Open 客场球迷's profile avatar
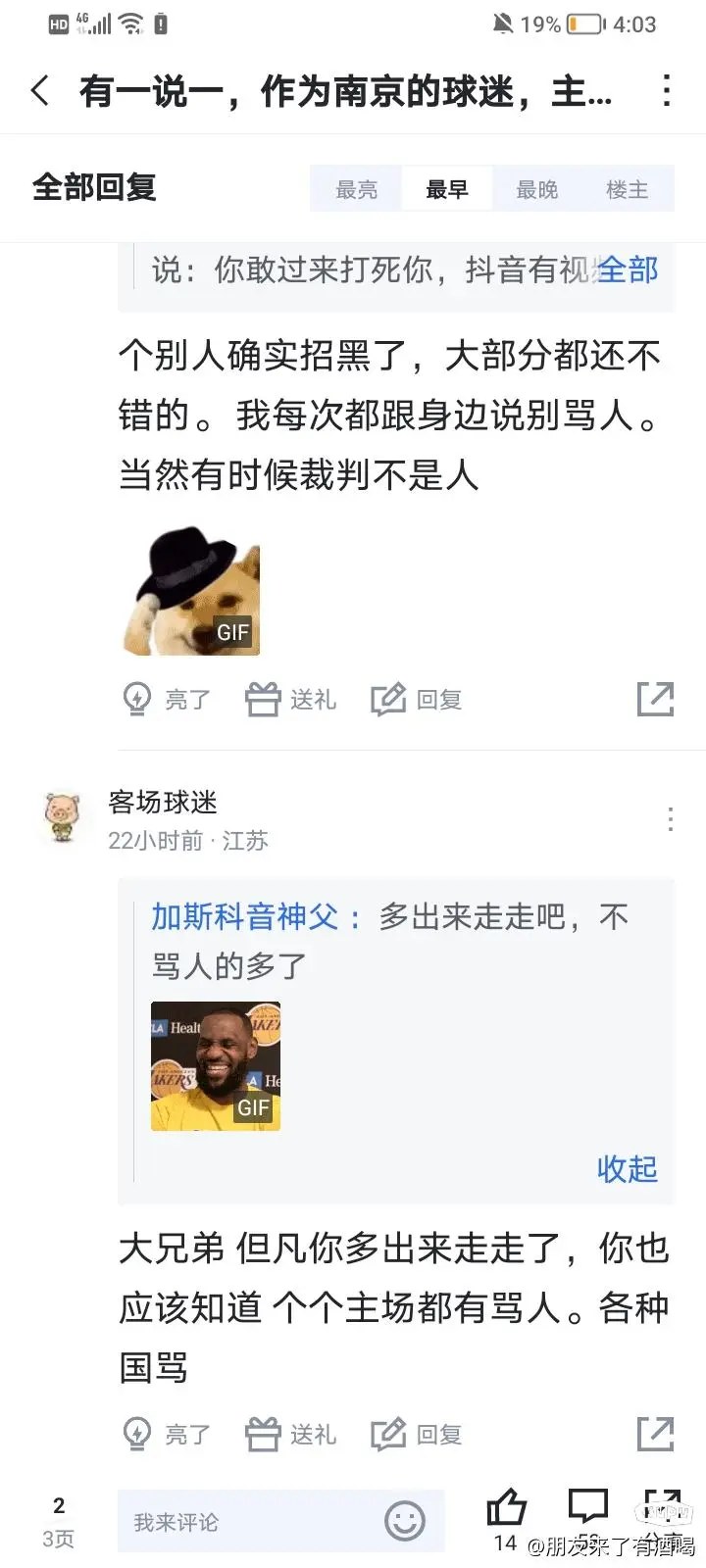 pos(63,816)
